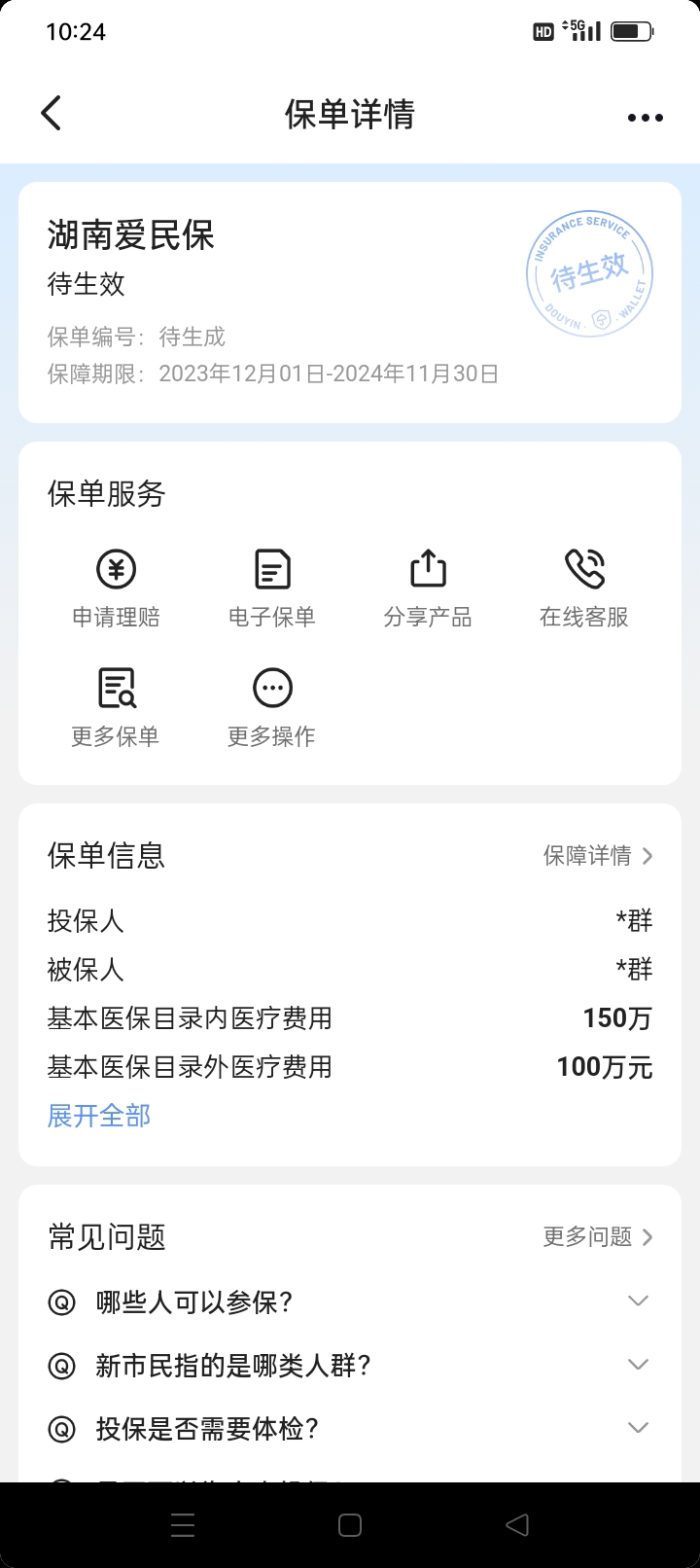Tap 申请理赔 to file a claim
Viewport: 700px width, 1568px height.
click(x=116, y=589)
